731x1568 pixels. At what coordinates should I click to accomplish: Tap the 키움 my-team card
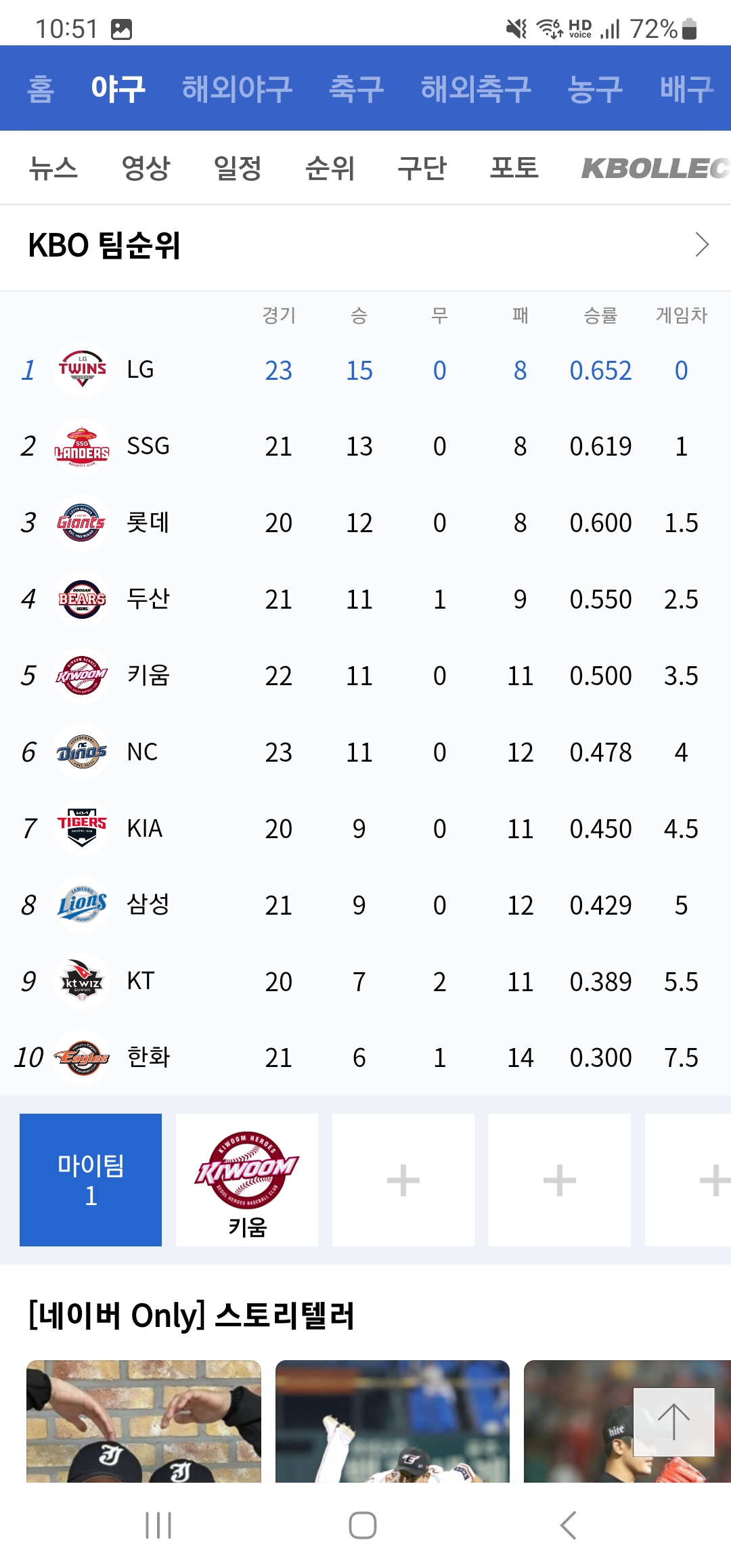click(x=247, y=1180)
